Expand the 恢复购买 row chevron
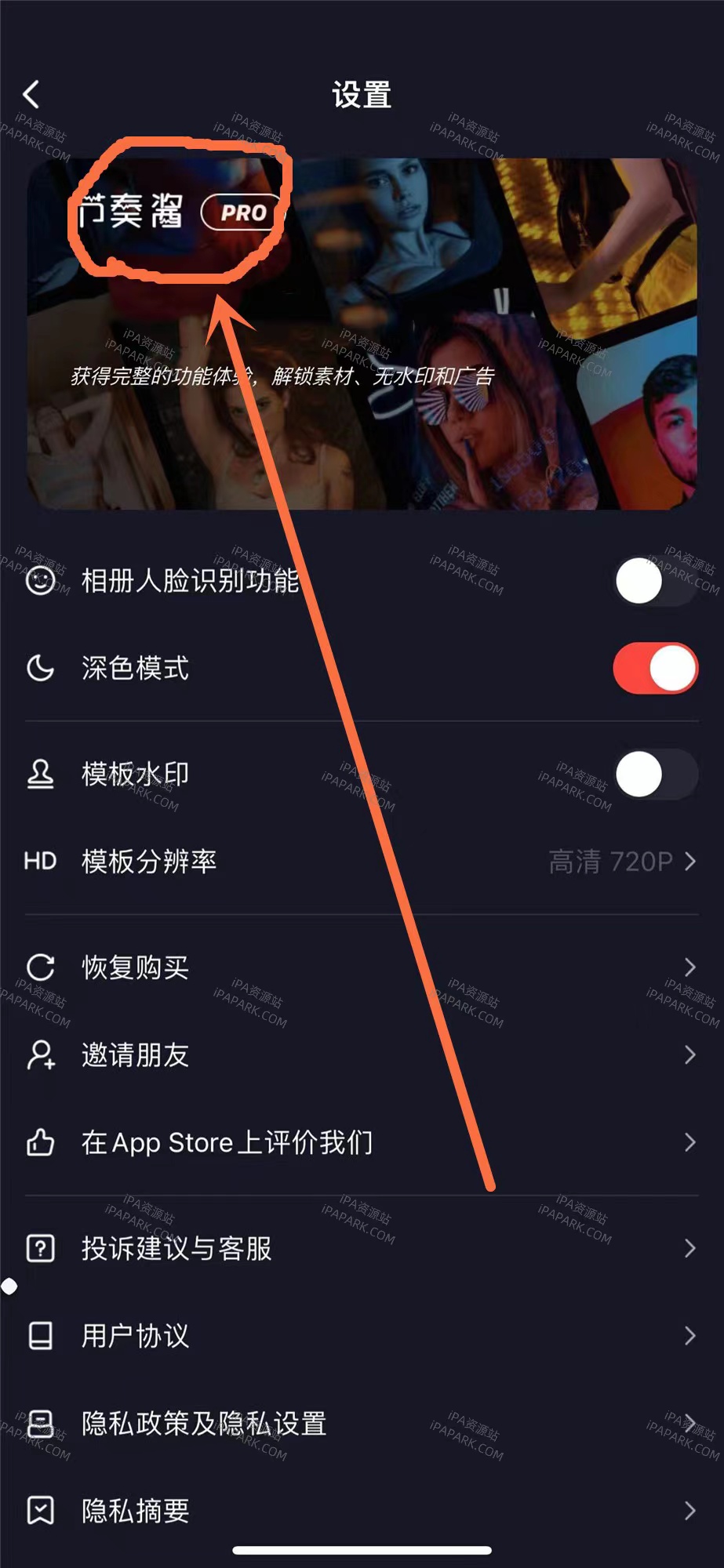The image size is (724, 1568). pyautogui.click(x=689, y=966)
